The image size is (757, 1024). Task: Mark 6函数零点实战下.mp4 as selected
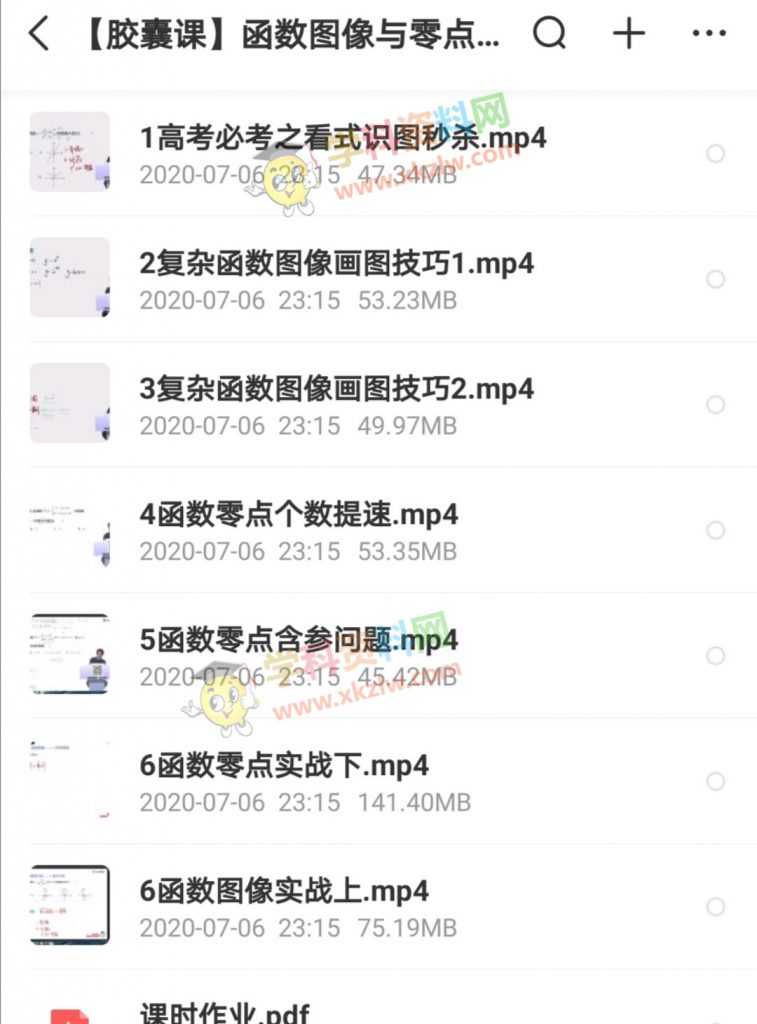715,781
